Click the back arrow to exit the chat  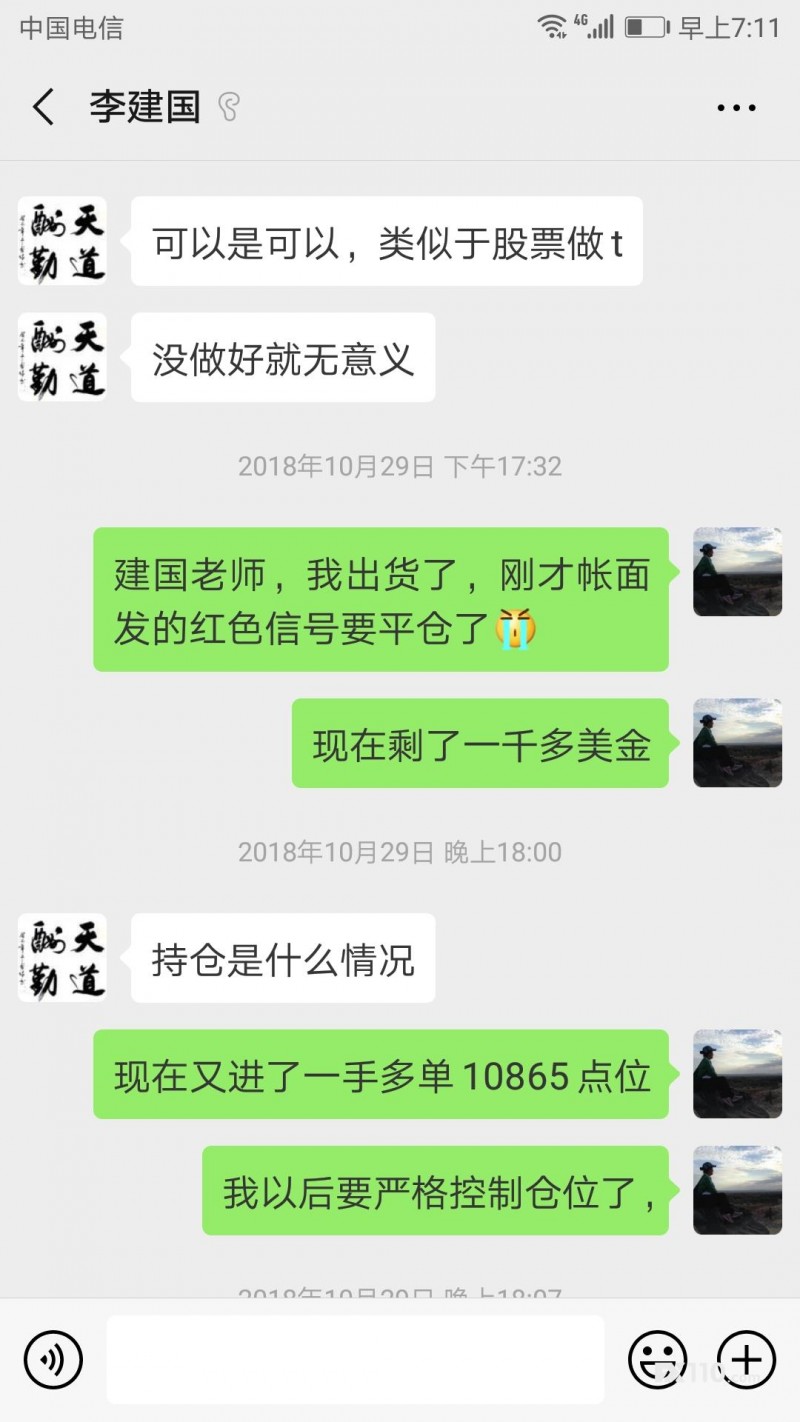(42, 106)
